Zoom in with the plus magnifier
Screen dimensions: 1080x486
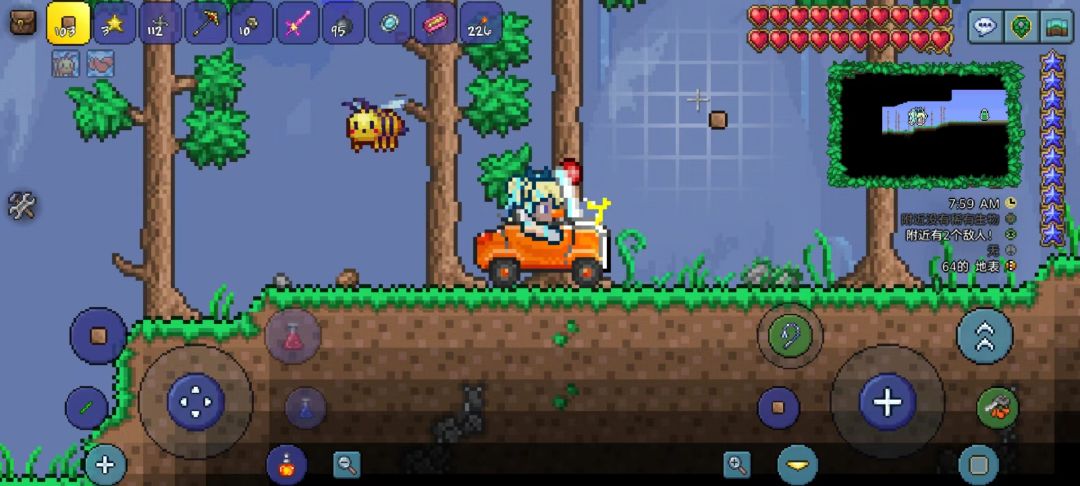click(738, 463)
